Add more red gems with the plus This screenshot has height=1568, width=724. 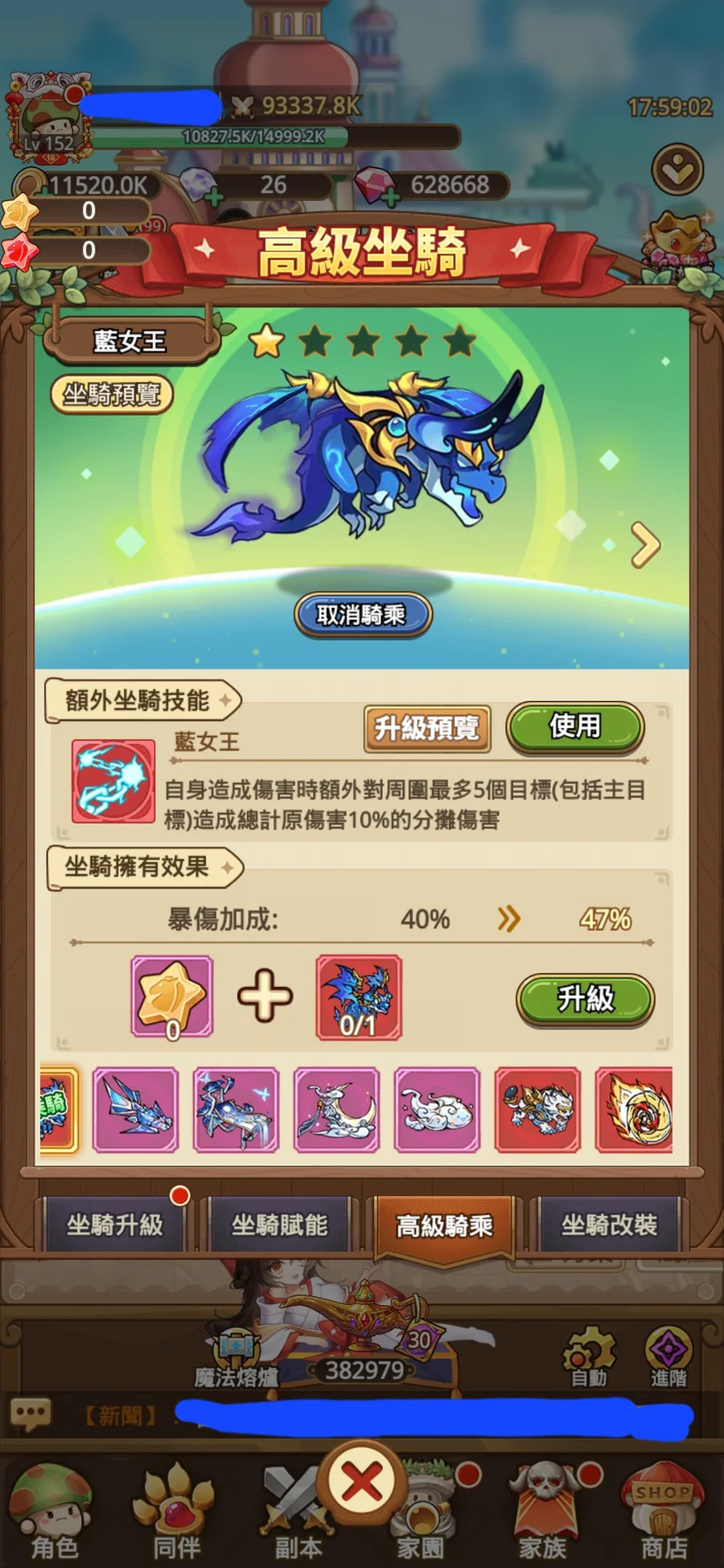(389, 196)
